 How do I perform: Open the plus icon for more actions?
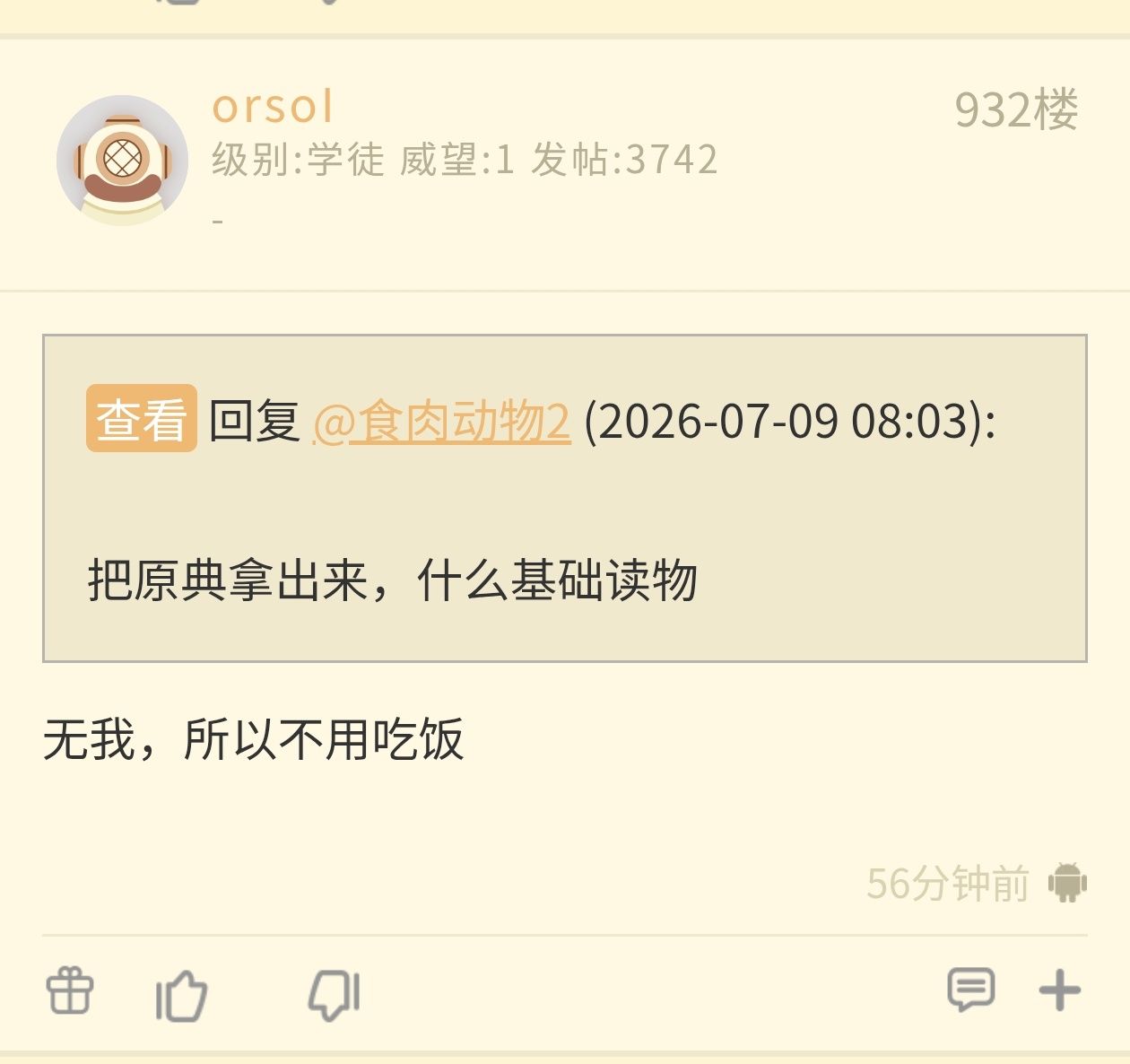tap(1060, 990)
